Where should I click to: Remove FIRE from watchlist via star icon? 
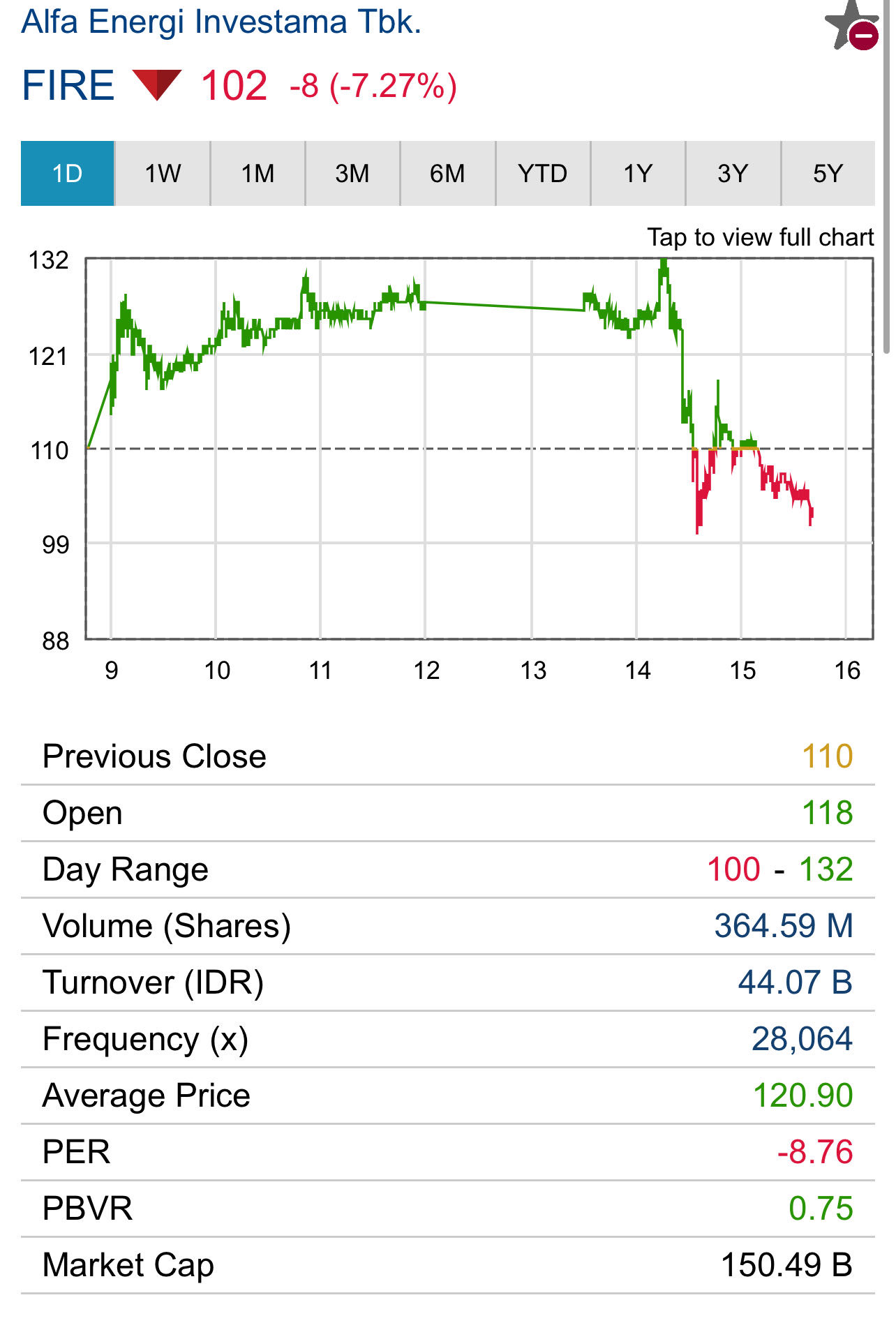coord(851,27)
